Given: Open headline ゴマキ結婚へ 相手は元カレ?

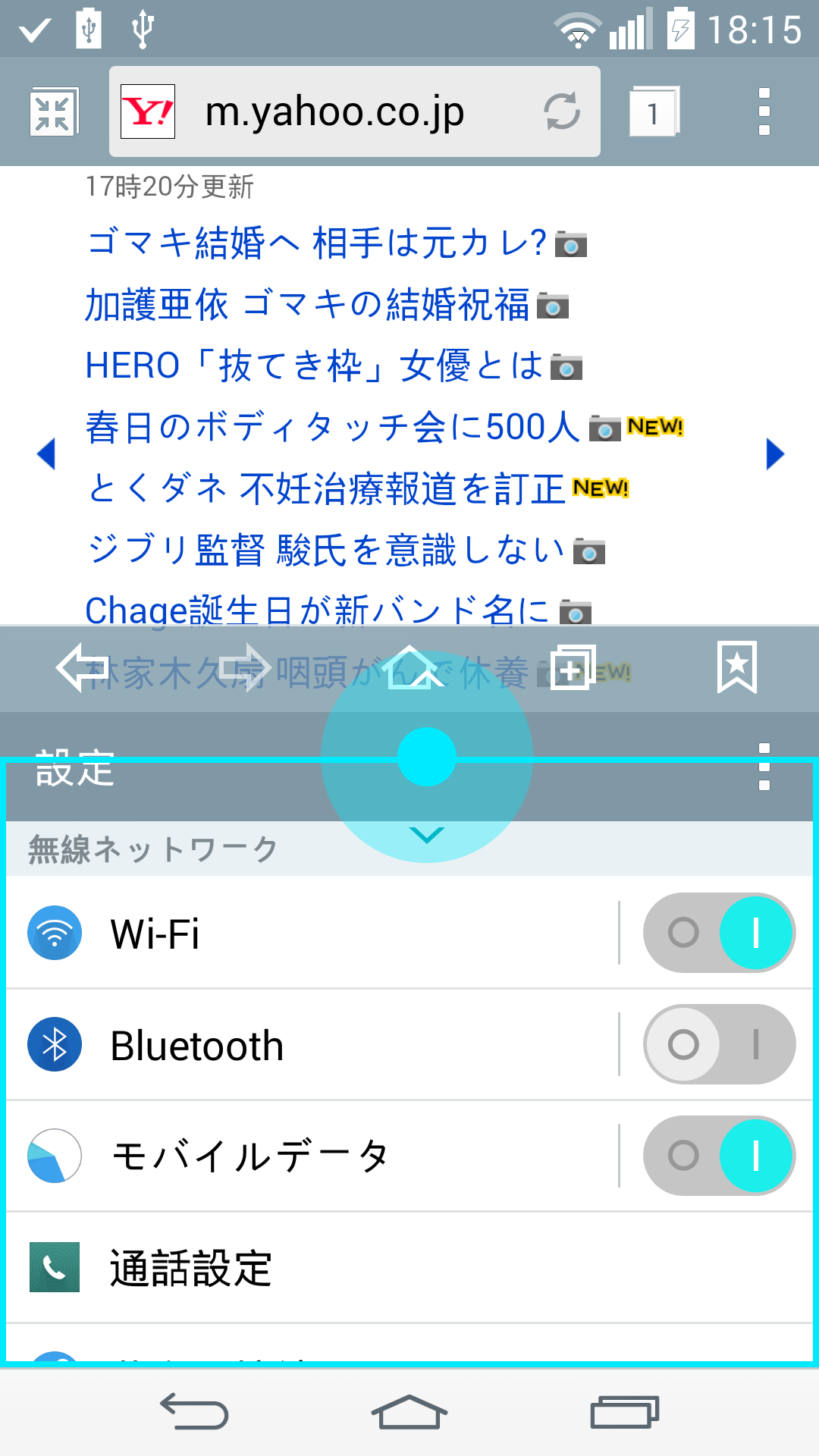Looking at the screenshot, I should pyautogui.click(x=316, y=243).
